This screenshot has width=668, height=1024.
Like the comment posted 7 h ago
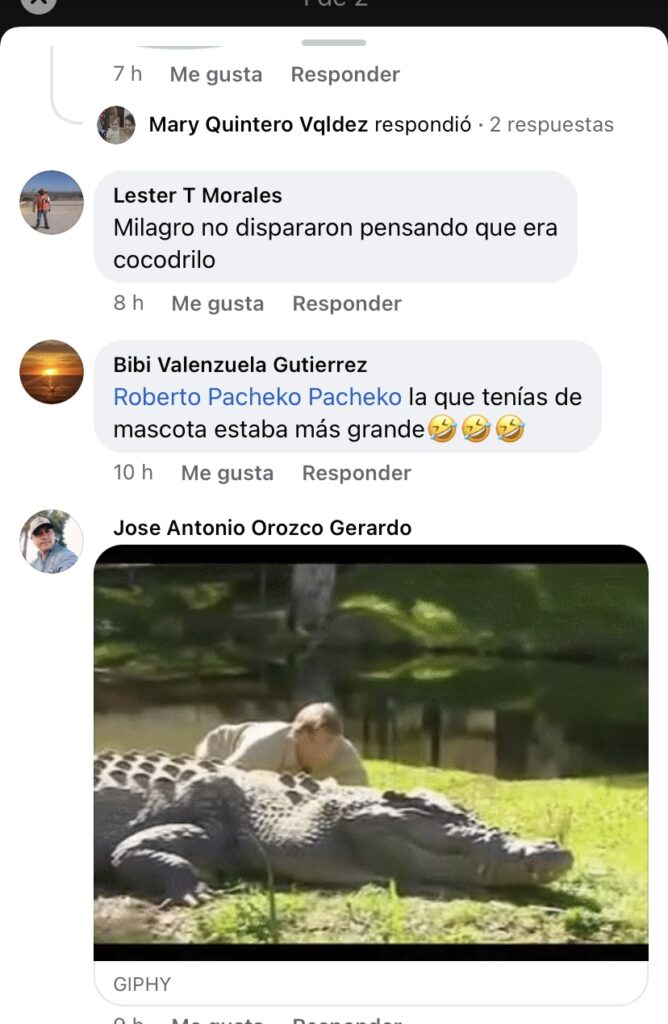click(215, 74)
